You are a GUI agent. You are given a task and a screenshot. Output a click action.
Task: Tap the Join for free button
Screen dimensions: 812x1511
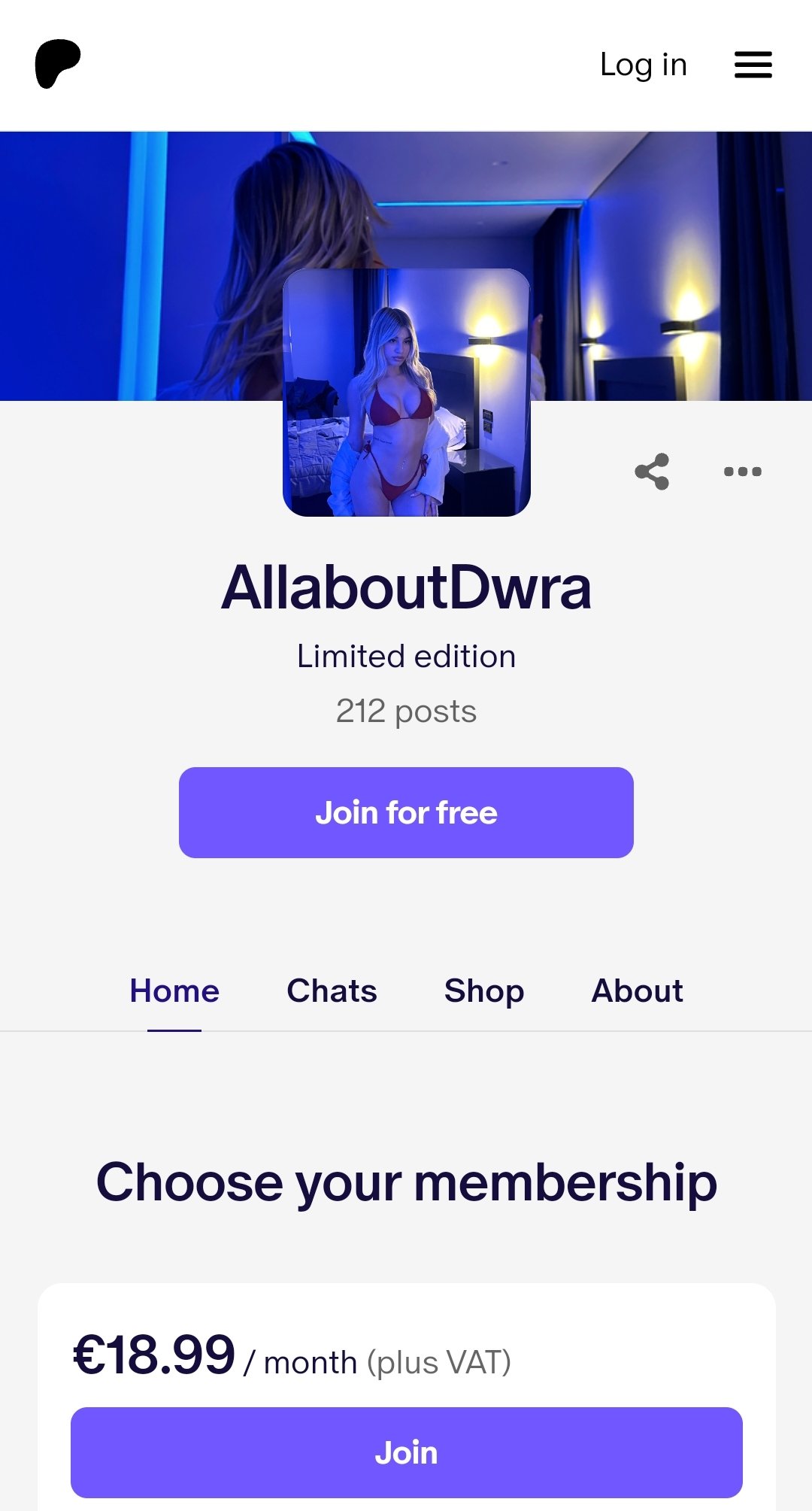click(x=406, y=812)
